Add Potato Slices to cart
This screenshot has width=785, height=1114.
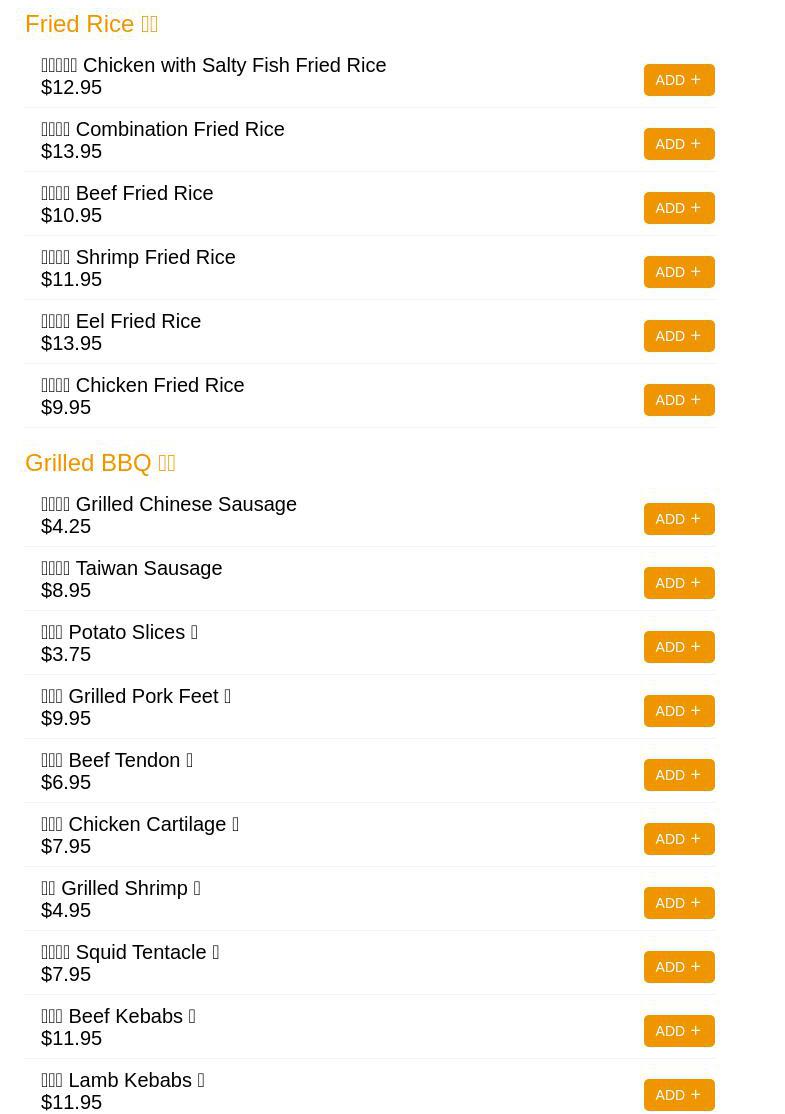click(679, 647)
